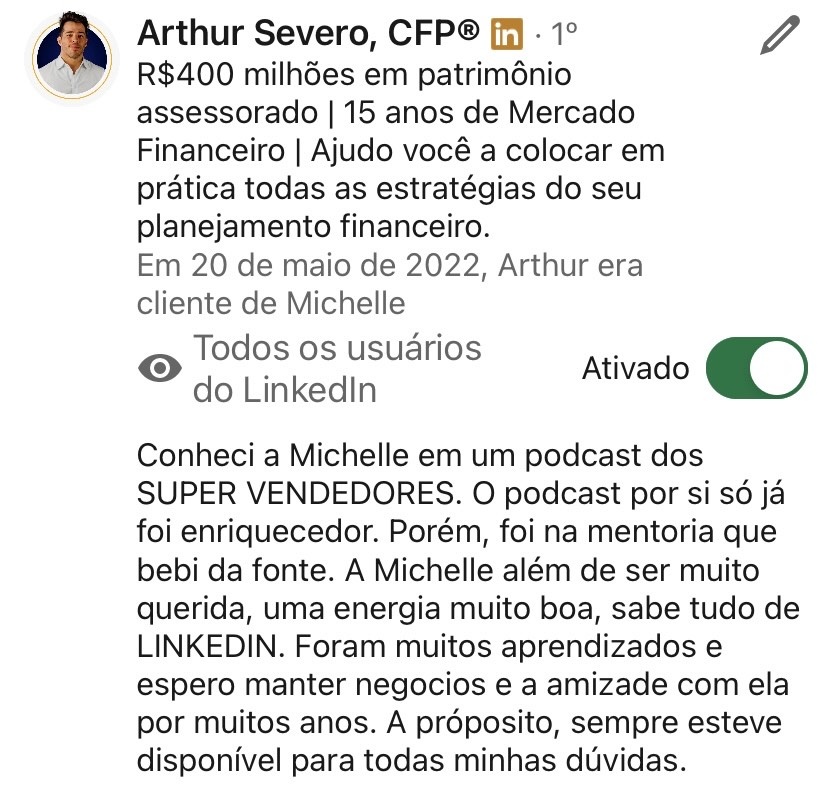Open Arthur Severo, CFP® profile name

click(308, 34)
